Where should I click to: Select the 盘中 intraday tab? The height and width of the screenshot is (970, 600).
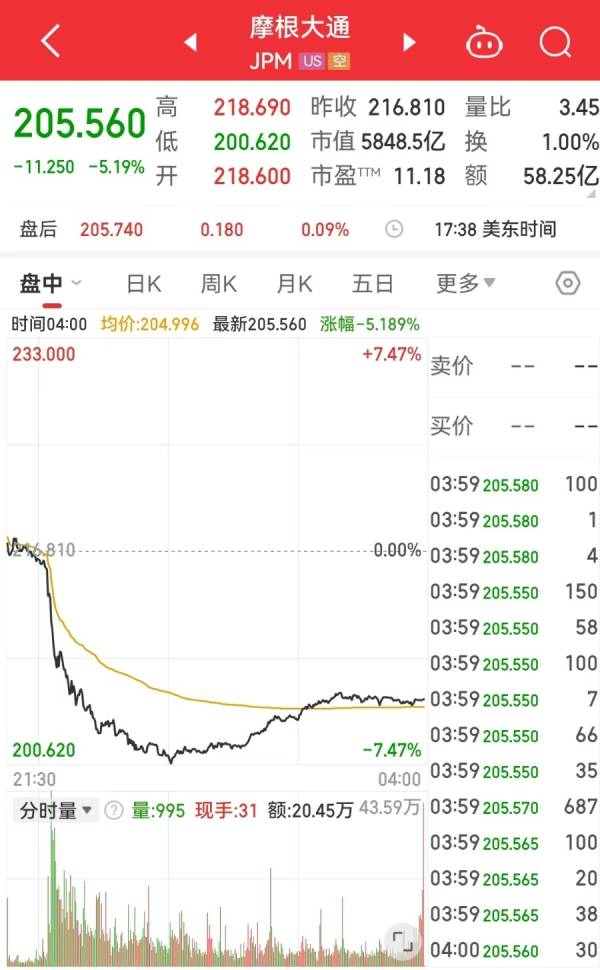[50, 284]
